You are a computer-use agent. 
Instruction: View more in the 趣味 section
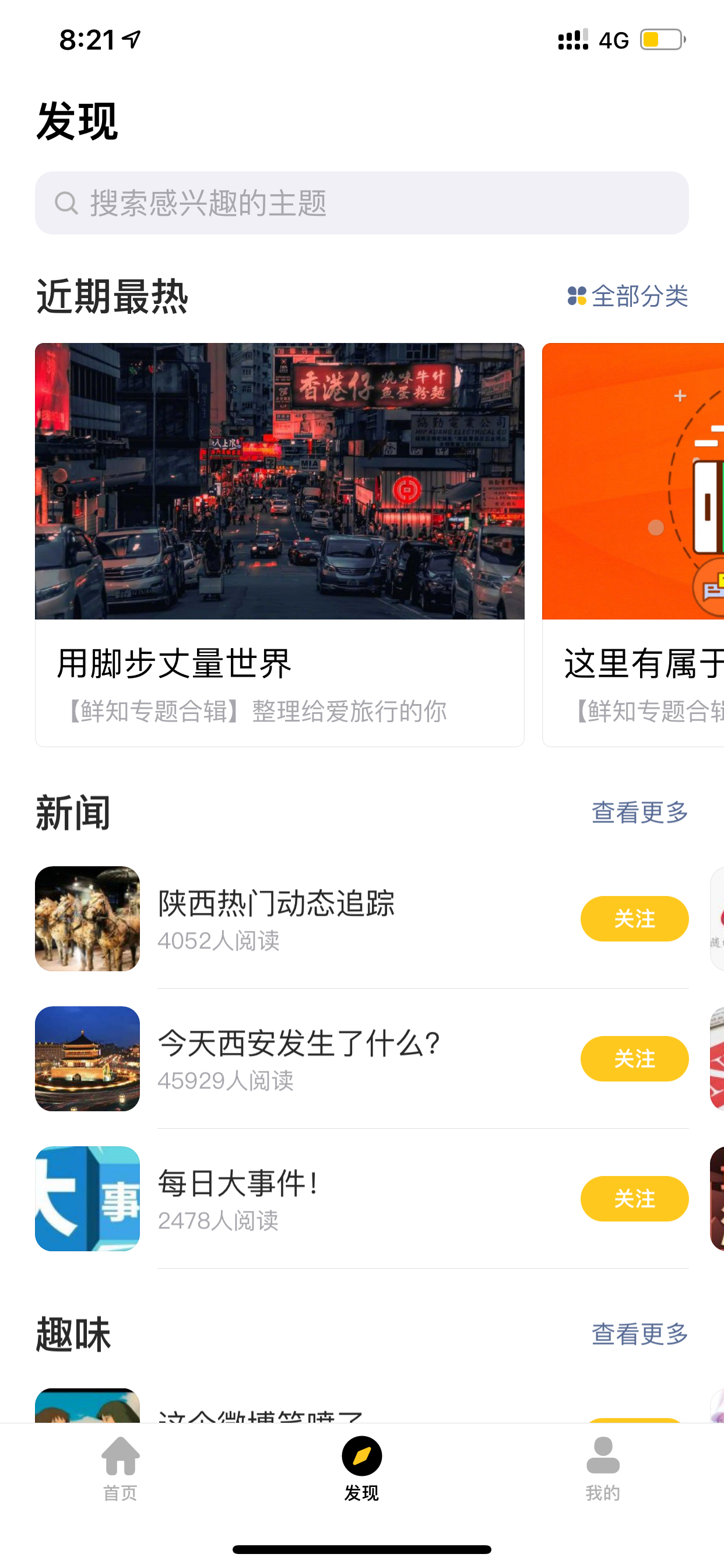coord(639,1333)
